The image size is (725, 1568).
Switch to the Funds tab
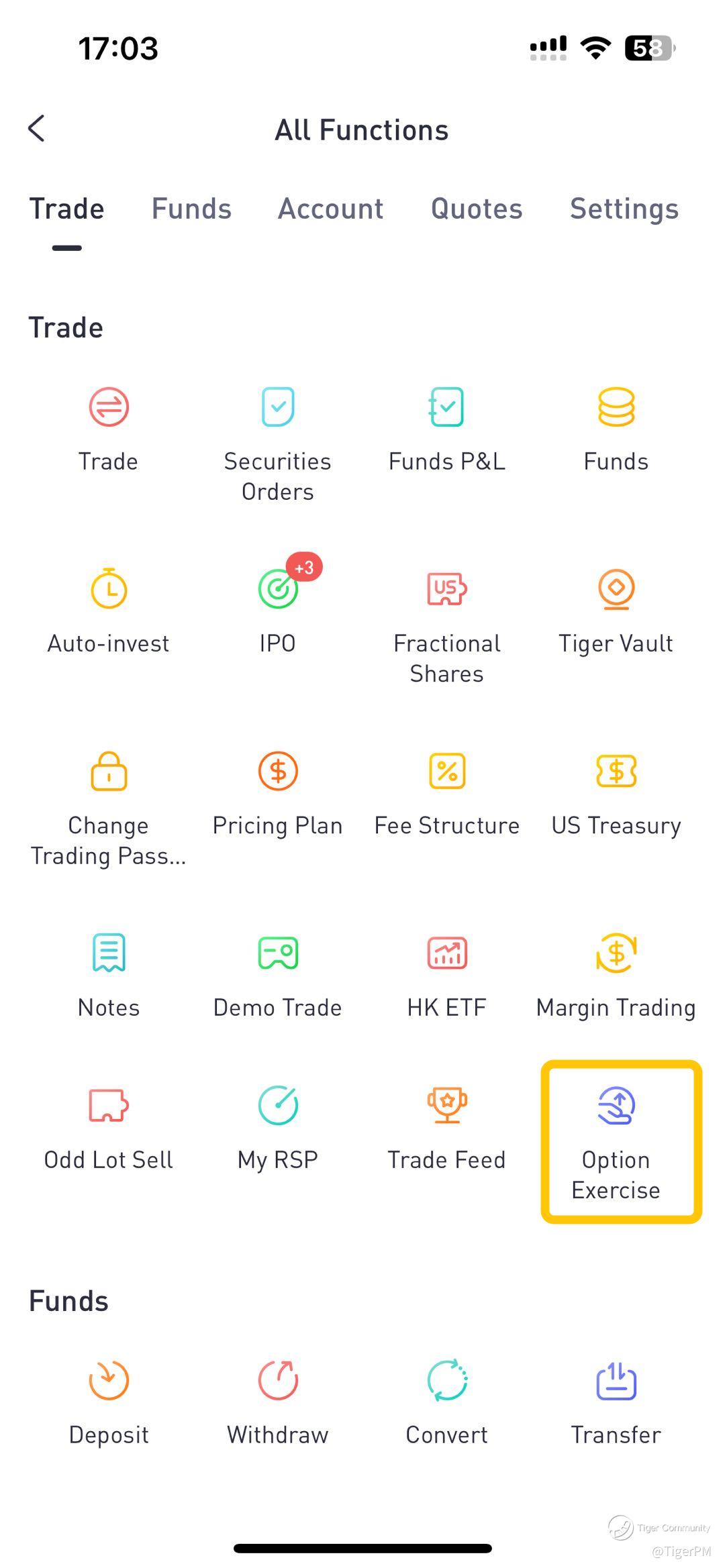[x=191, y=209]
